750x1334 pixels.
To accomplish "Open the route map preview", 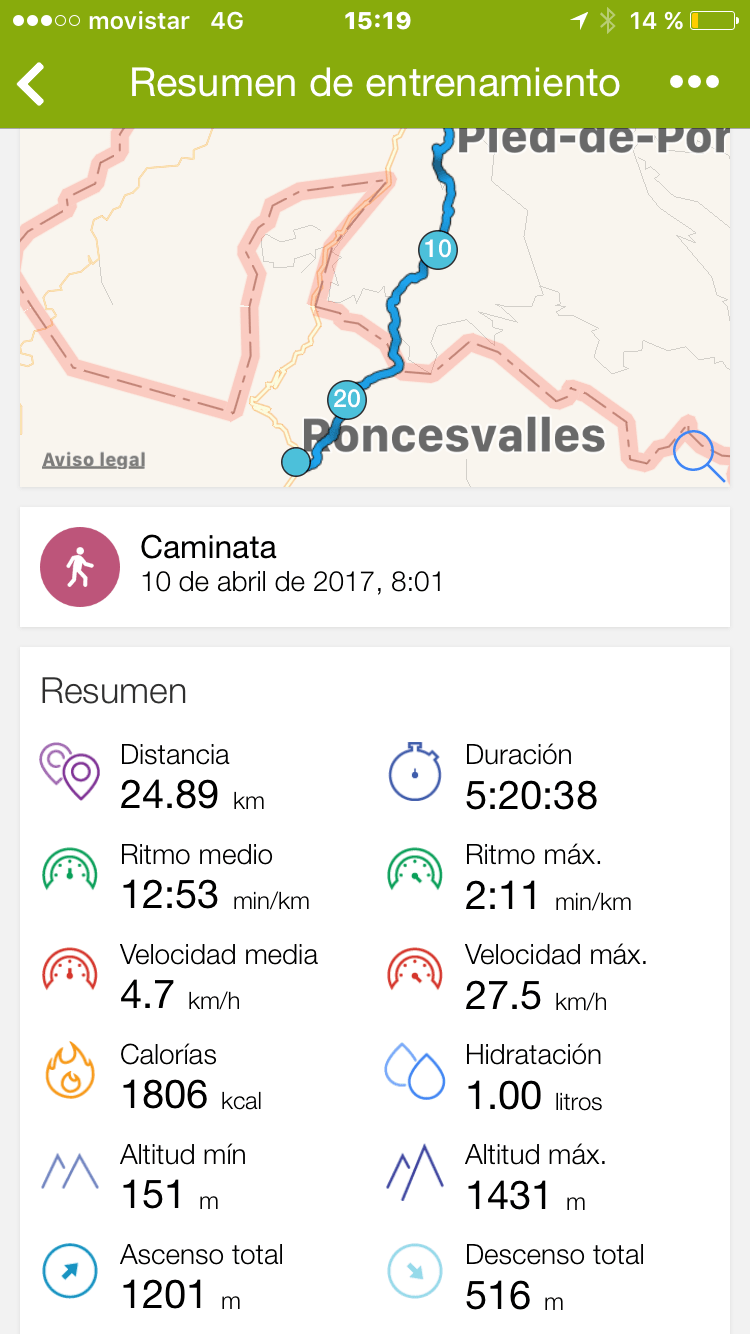I will [x=375, y=300].
